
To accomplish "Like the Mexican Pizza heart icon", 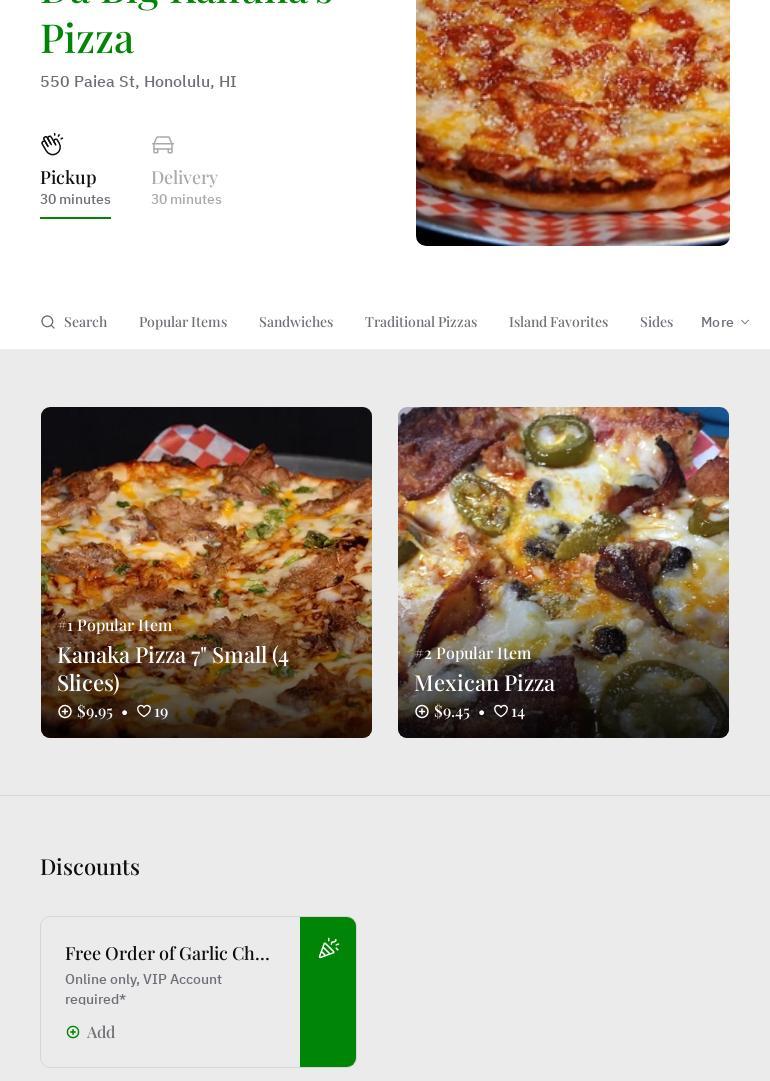I will pos(501,711).
